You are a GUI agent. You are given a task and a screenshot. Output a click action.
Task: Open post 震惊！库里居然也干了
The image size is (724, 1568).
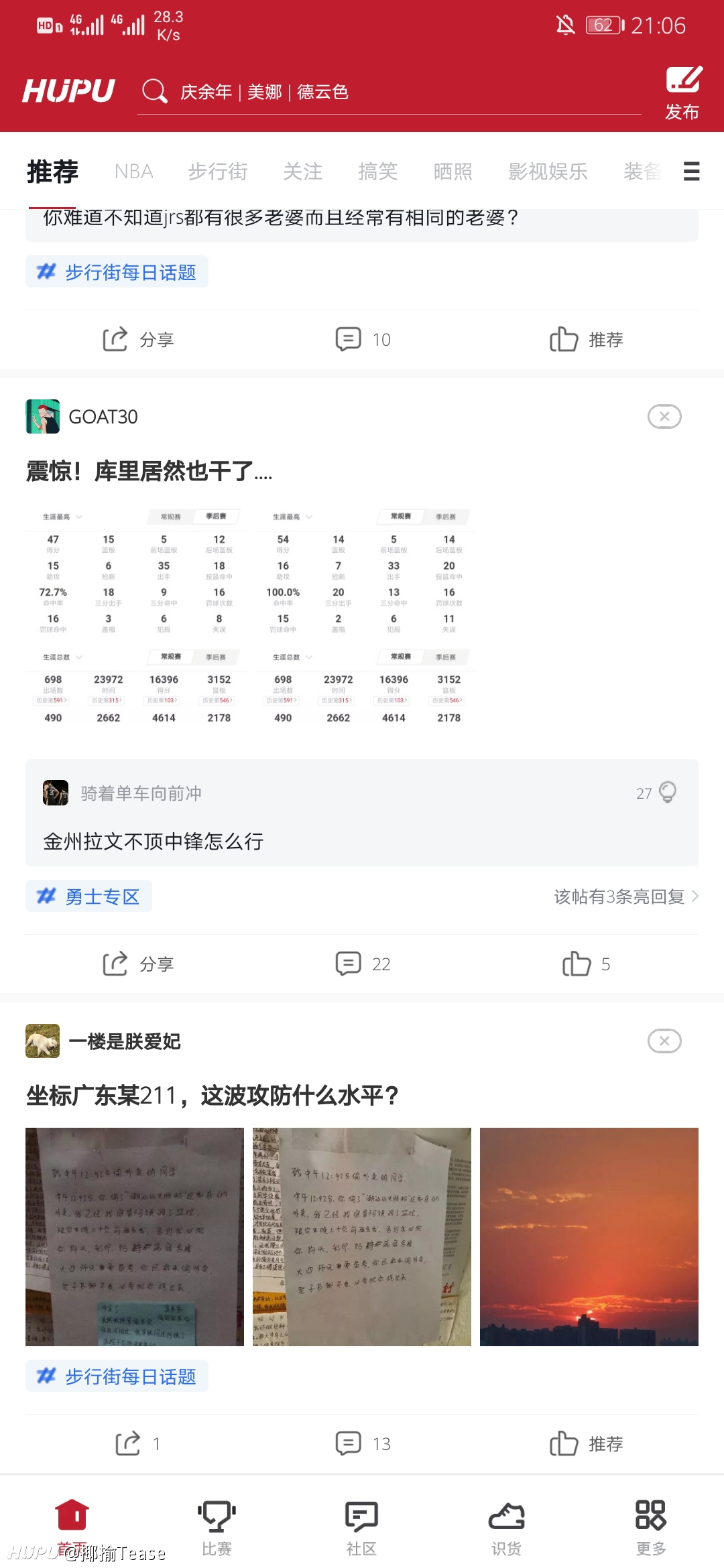pos(149,471)
